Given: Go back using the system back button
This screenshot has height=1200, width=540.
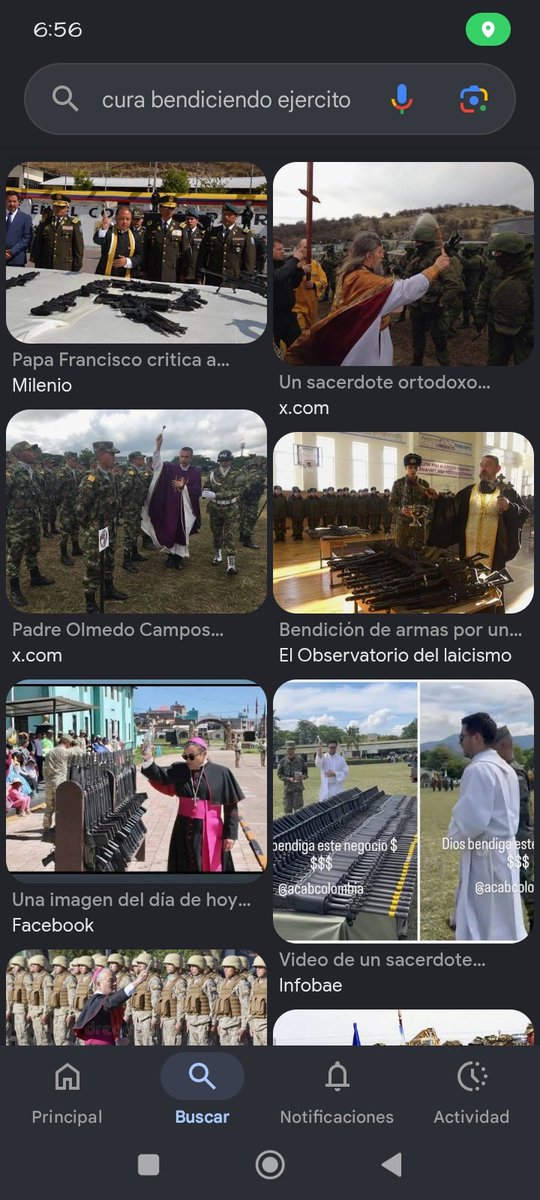Looking at the screenshot, I should click(392, 1165).
